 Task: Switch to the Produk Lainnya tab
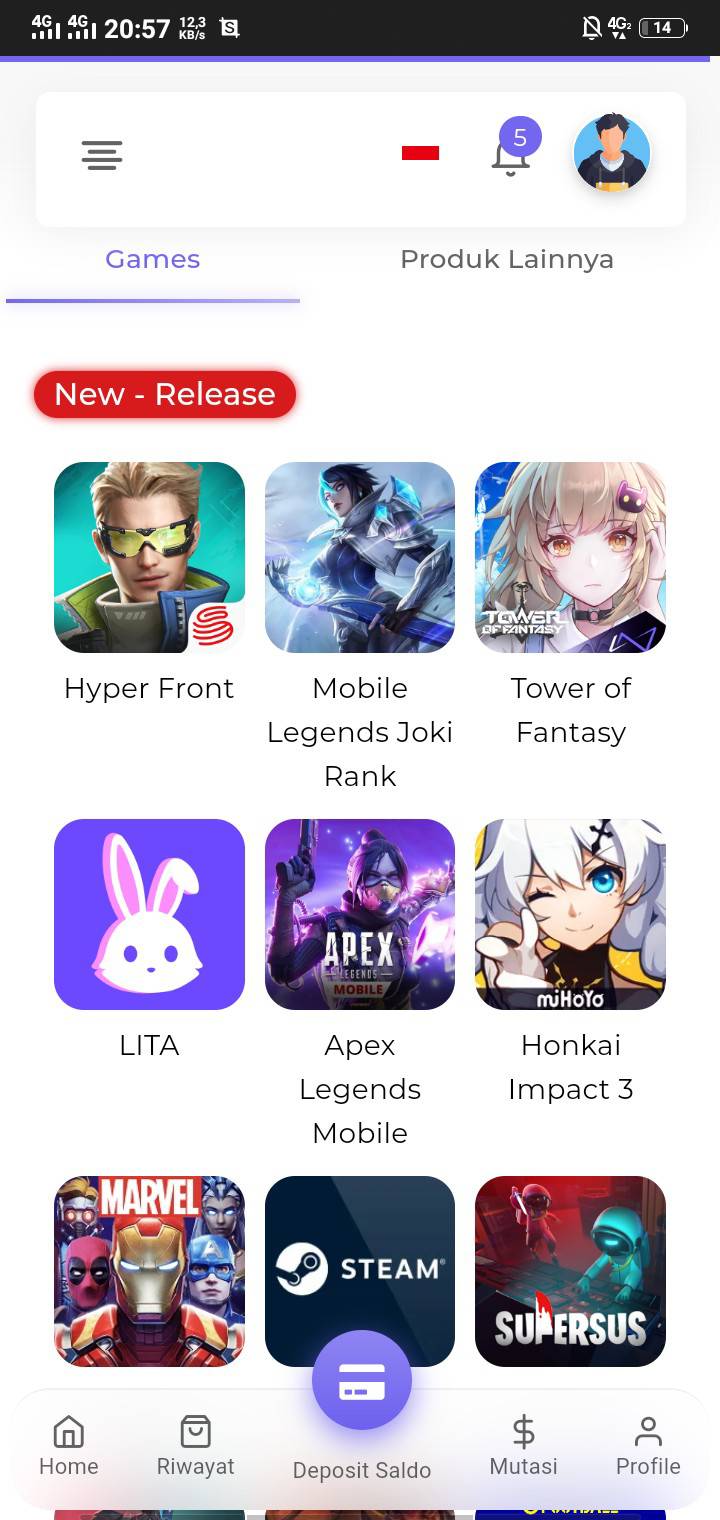[x=506, y=260]
